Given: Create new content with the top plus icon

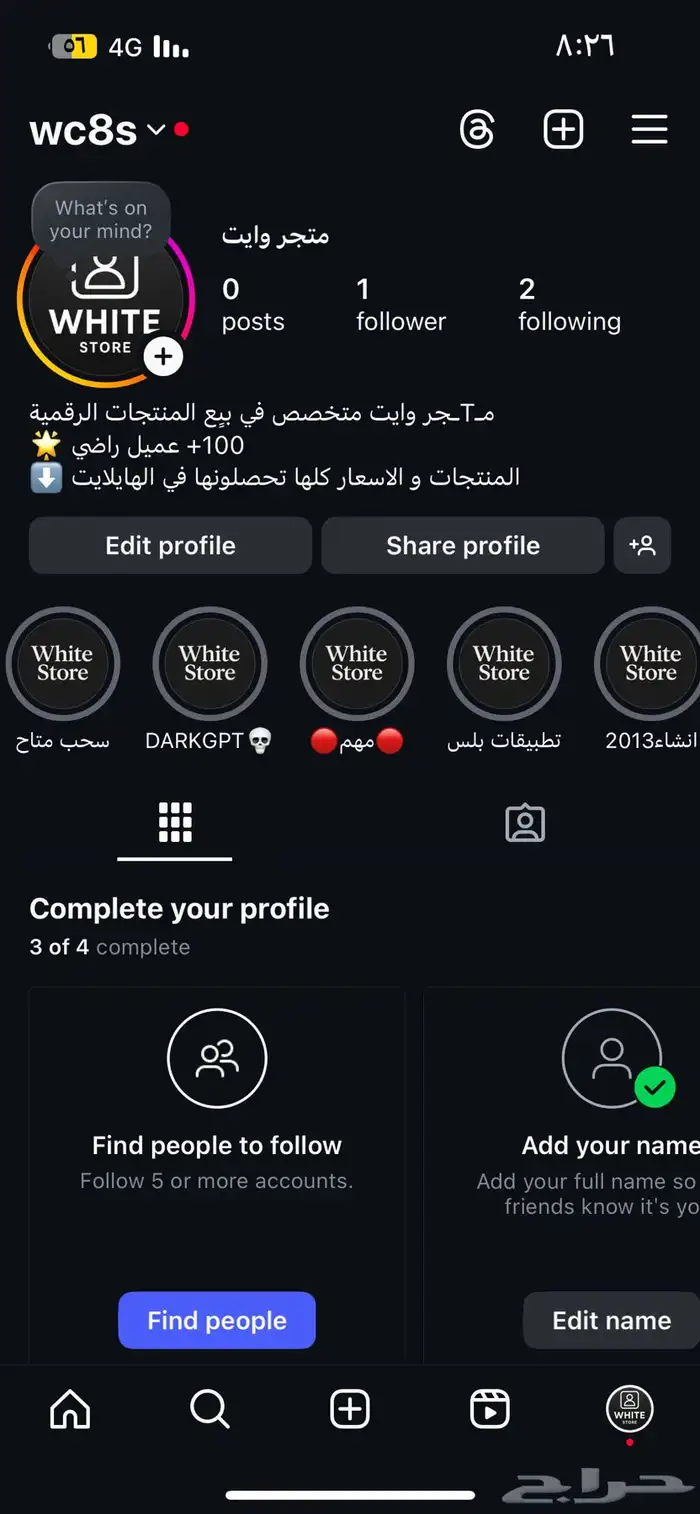Looking at the screenshot, I should [x=563, y=130].
